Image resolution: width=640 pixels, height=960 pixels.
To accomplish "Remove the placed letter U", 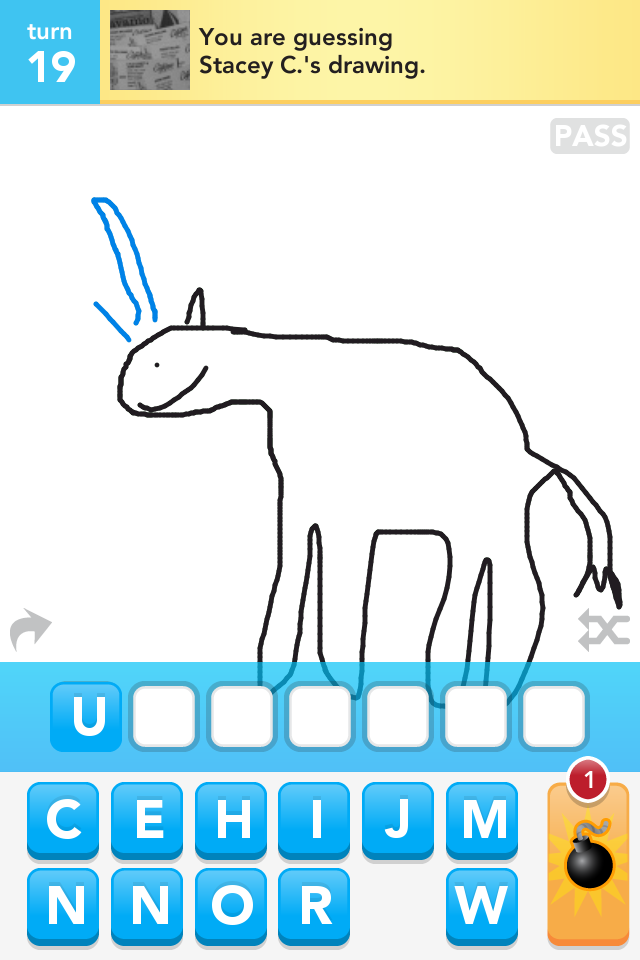I will tap(87, 716).
